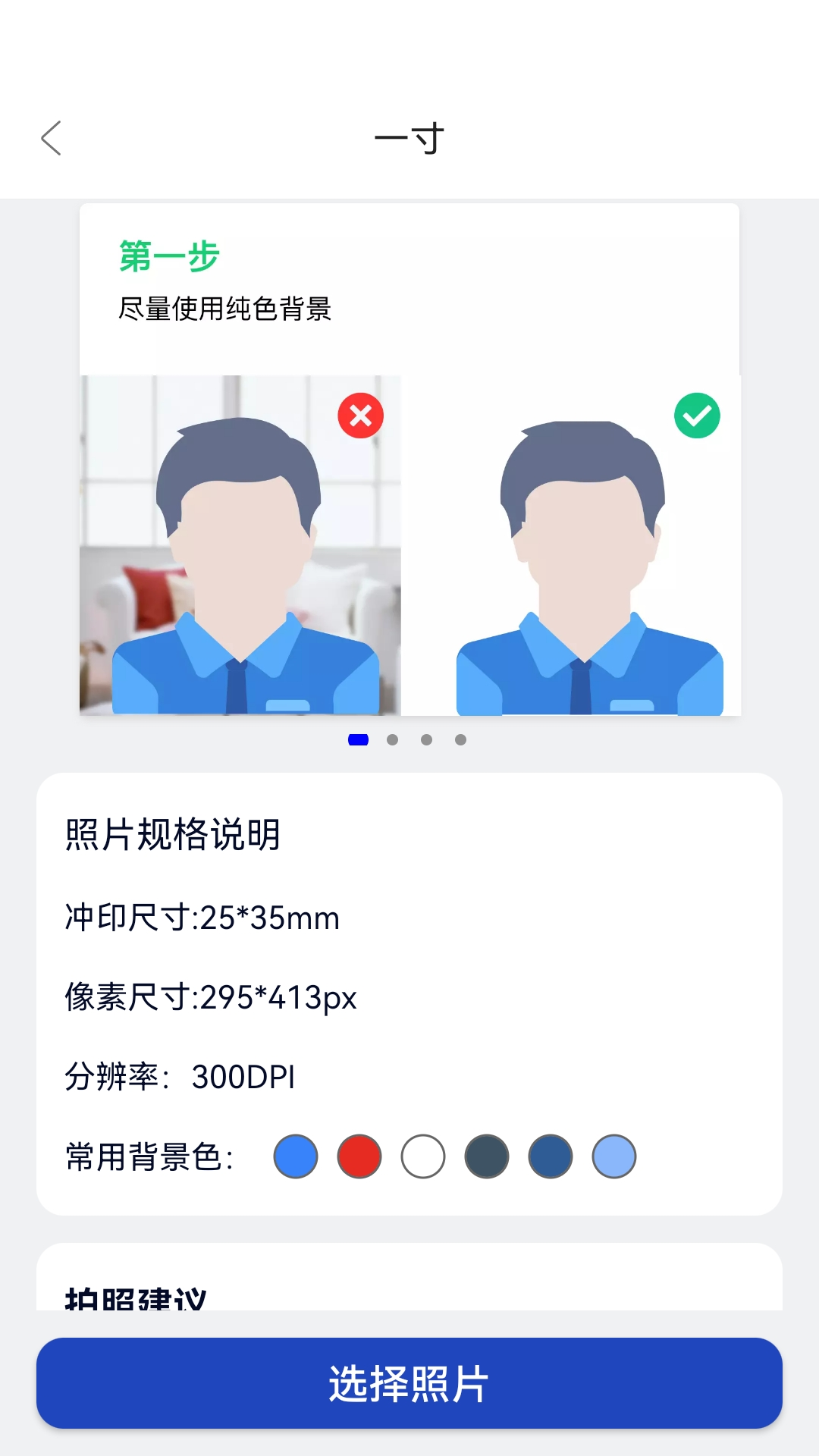This screenshot has height=1456, width=819.
Task: Click the 第一步 step heading
Action: [168, 256]
